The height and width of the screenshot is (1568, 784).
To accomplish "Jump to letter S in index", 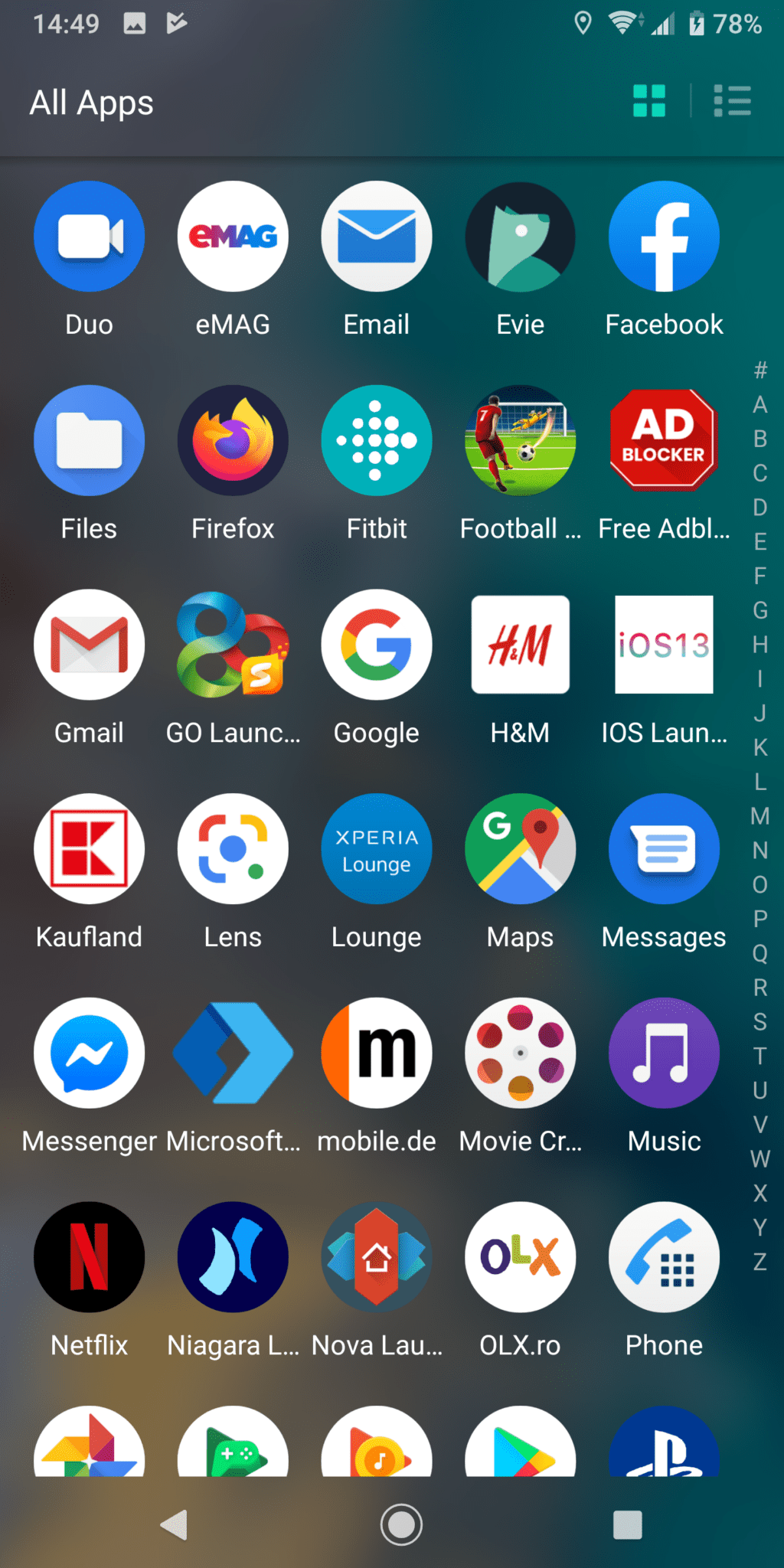I will 759,1021.
